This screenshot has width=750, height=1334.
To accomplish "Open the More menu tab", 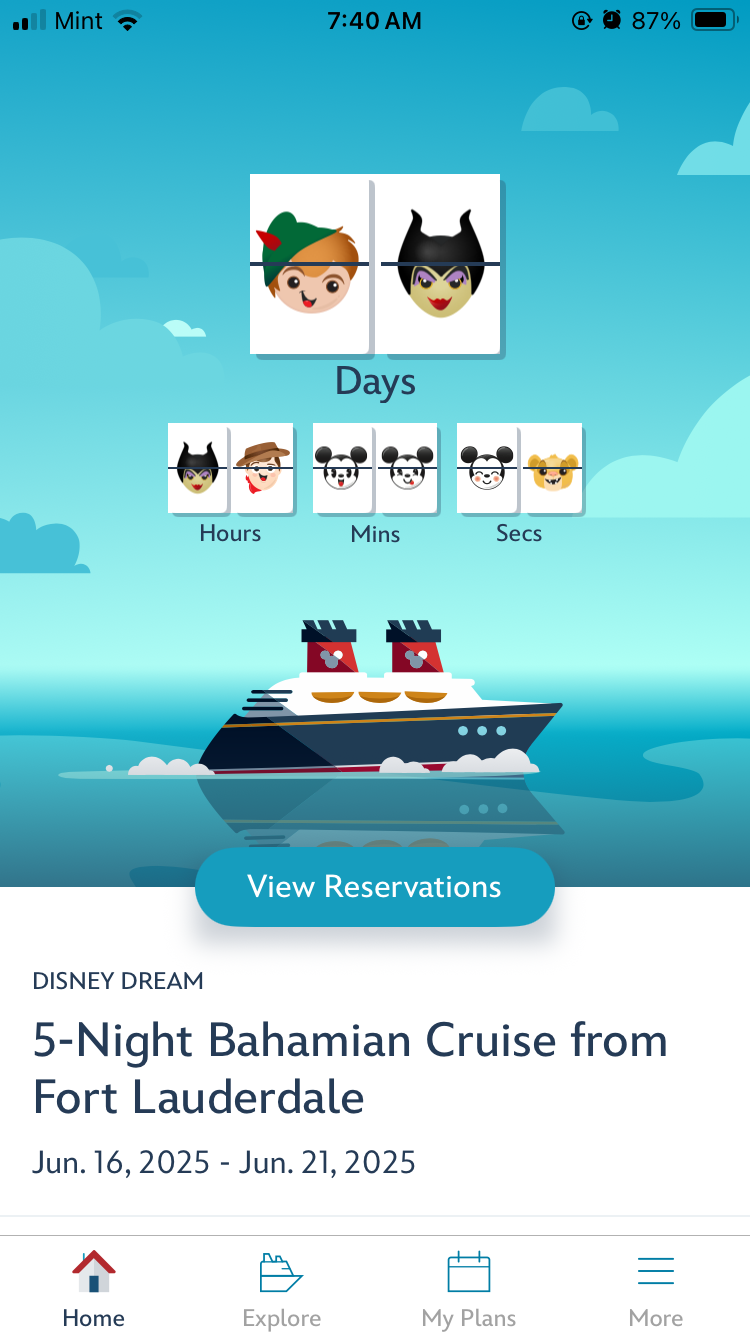I will (x=656, y=1289).
